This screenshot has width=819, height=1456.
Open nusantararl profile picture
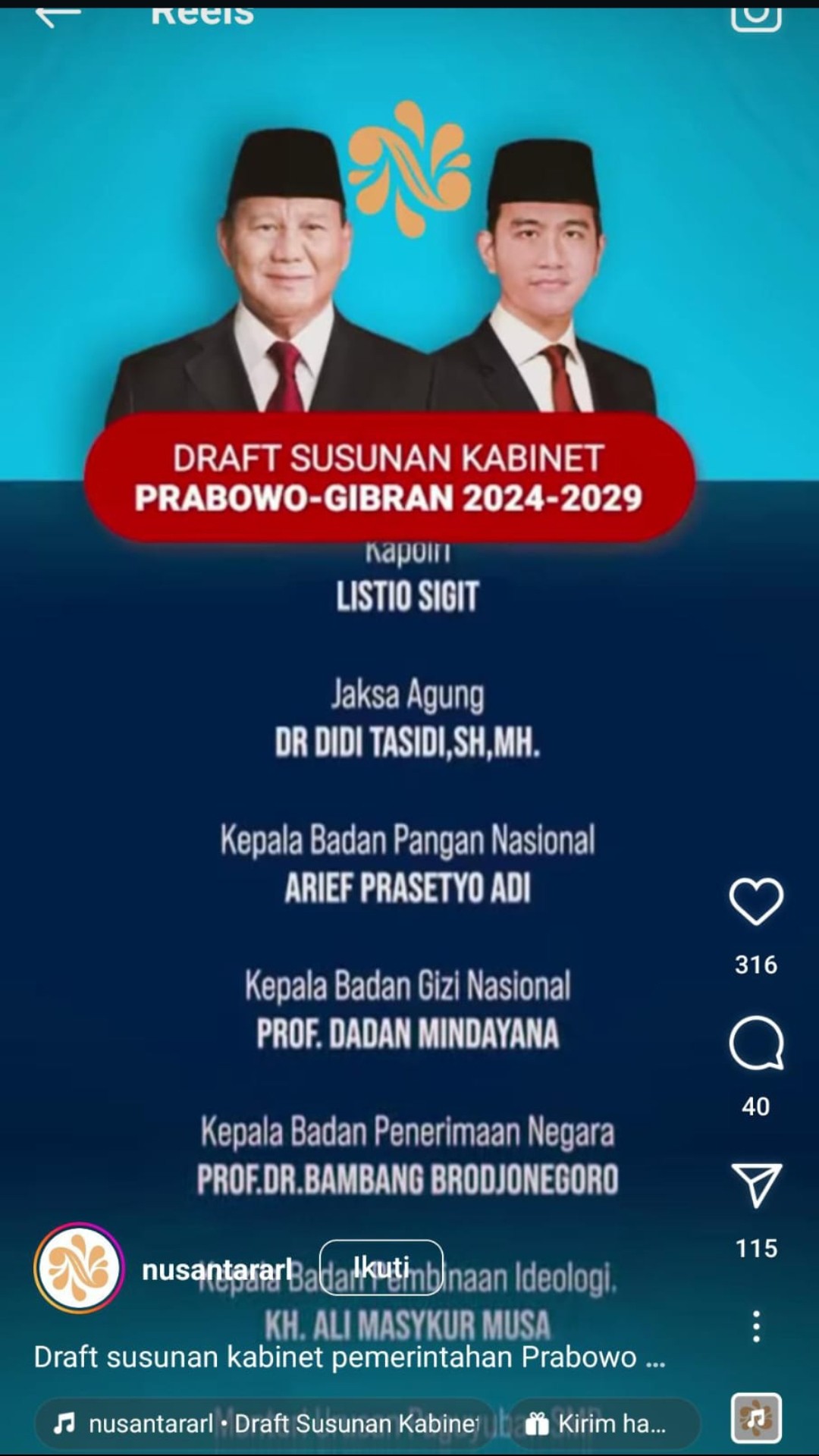tap(79, 1267)
